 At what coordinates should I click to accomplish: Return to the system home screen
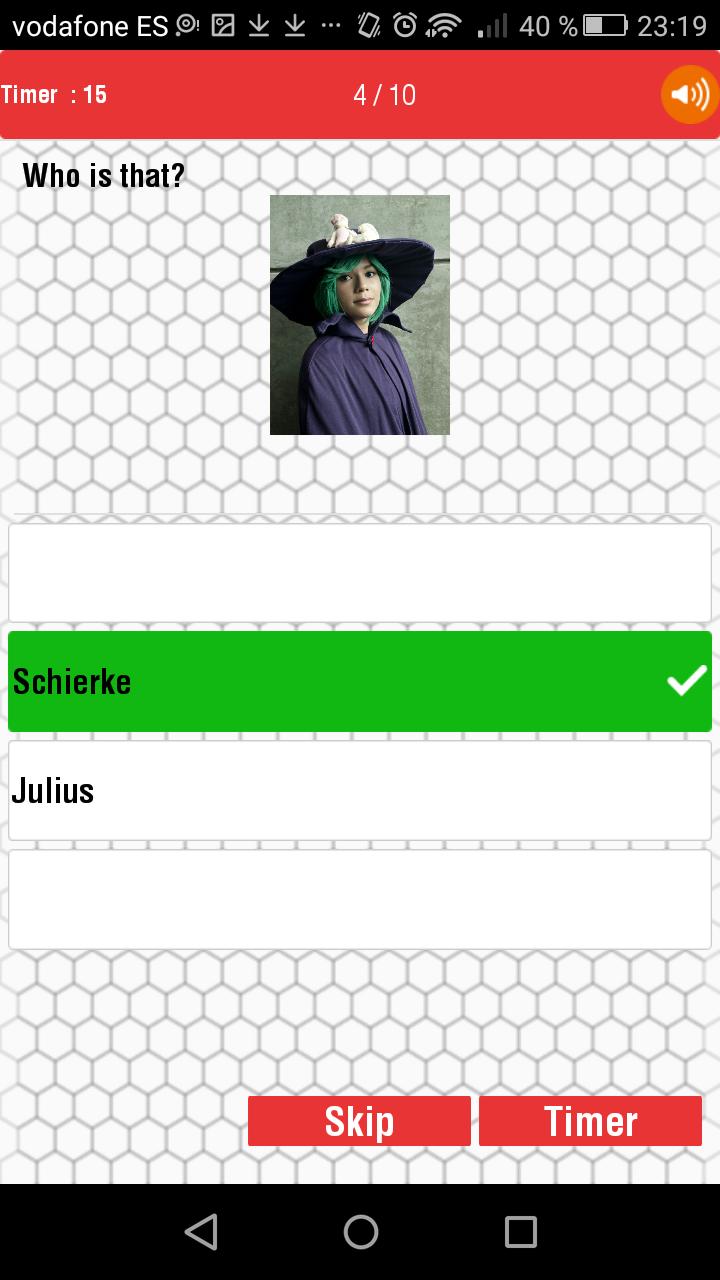(360, 1231)
